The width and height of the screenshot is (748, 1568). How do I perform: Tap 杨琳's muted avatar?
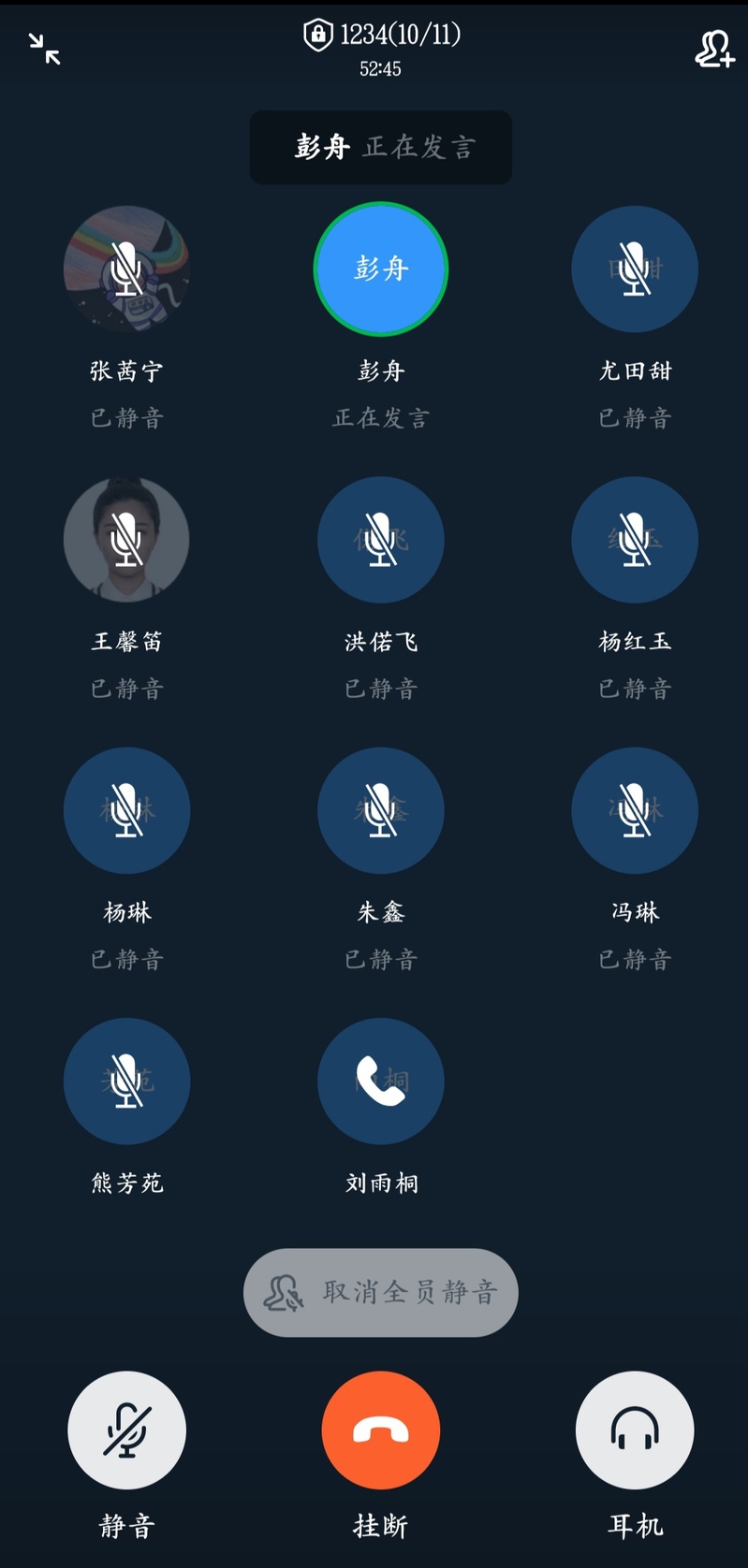tap(126, 810)
